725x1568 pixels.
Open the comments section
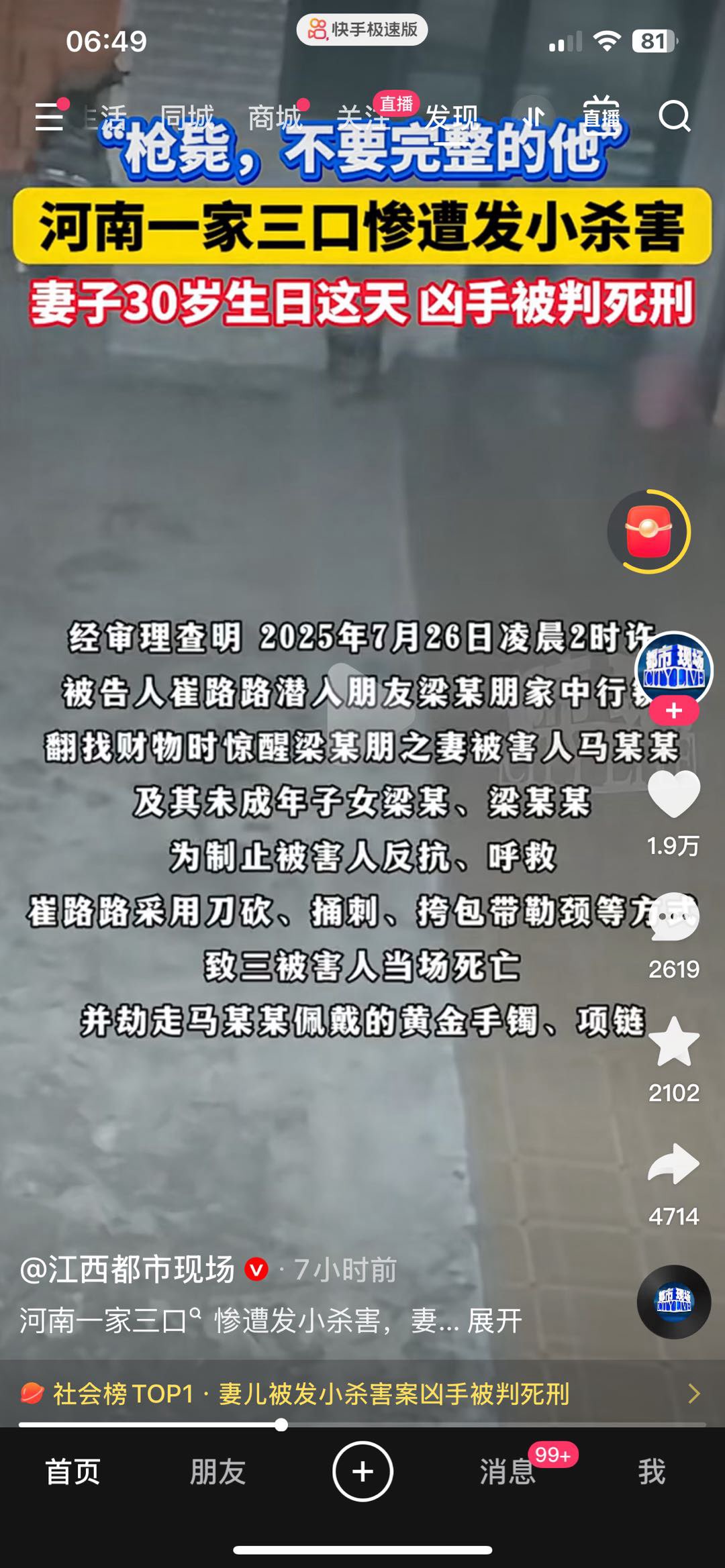tap(673, 918)
